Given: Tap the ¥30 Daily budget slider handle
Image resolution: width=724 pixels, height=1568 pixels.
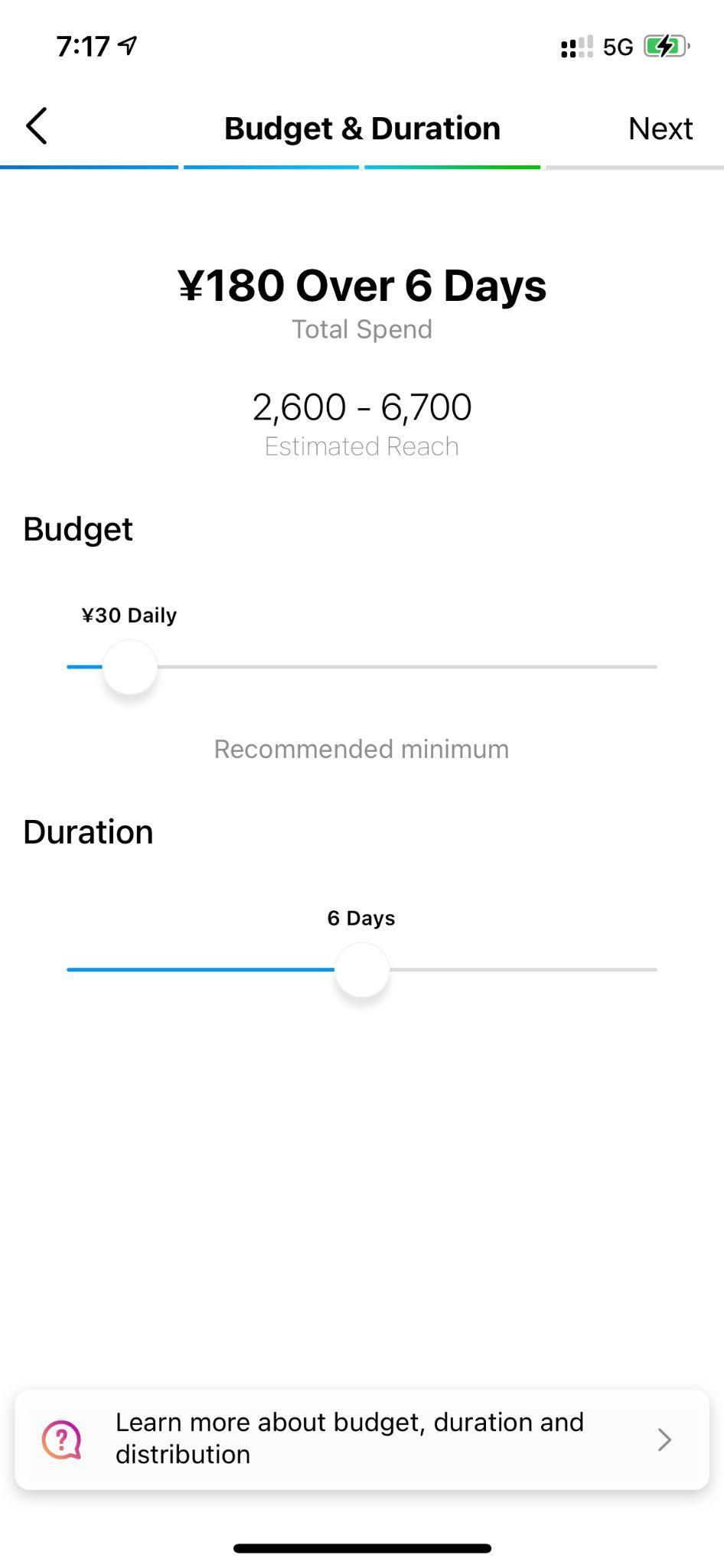Looking at the screenshot, I should coord(130,667).
